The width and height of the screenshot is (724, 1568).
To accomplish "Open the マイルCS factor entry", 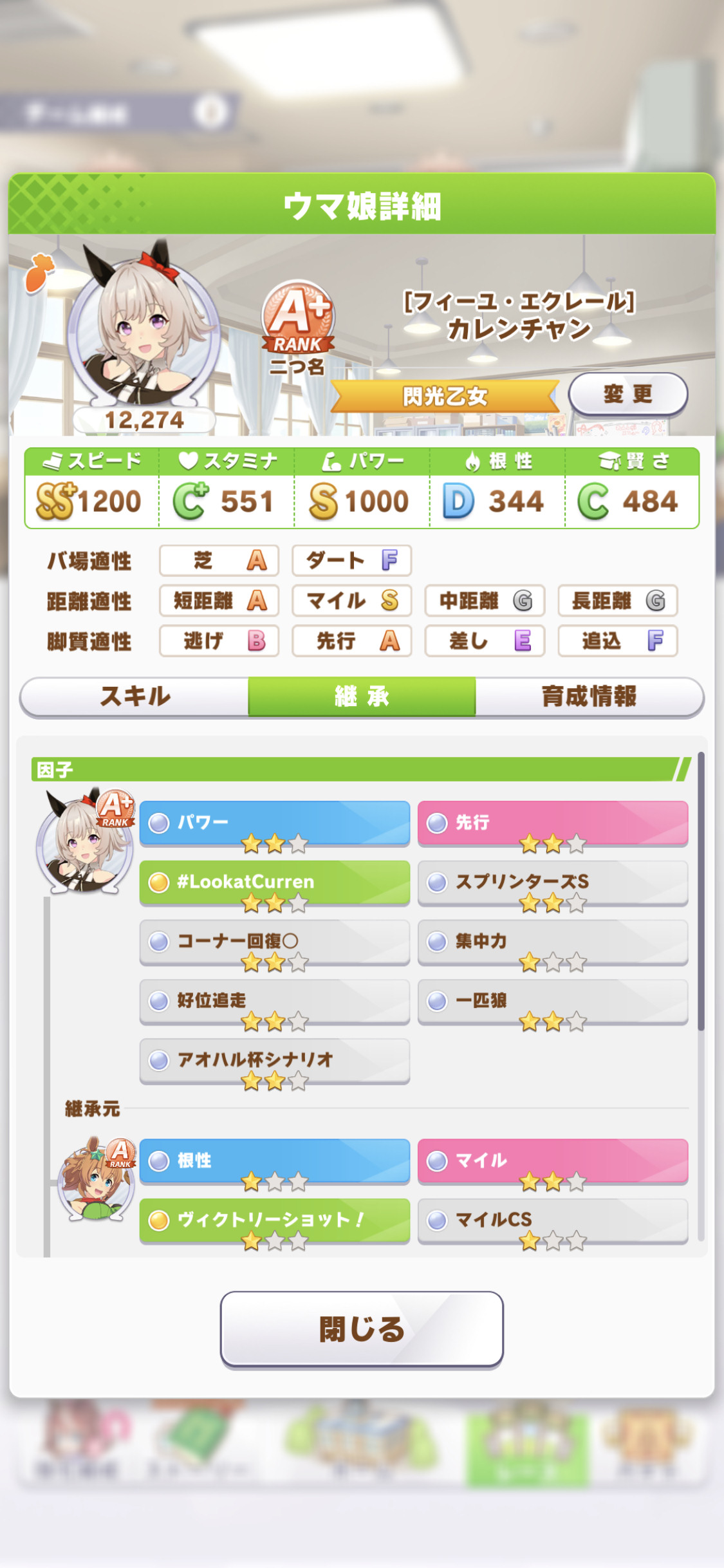I will 553,1220.
